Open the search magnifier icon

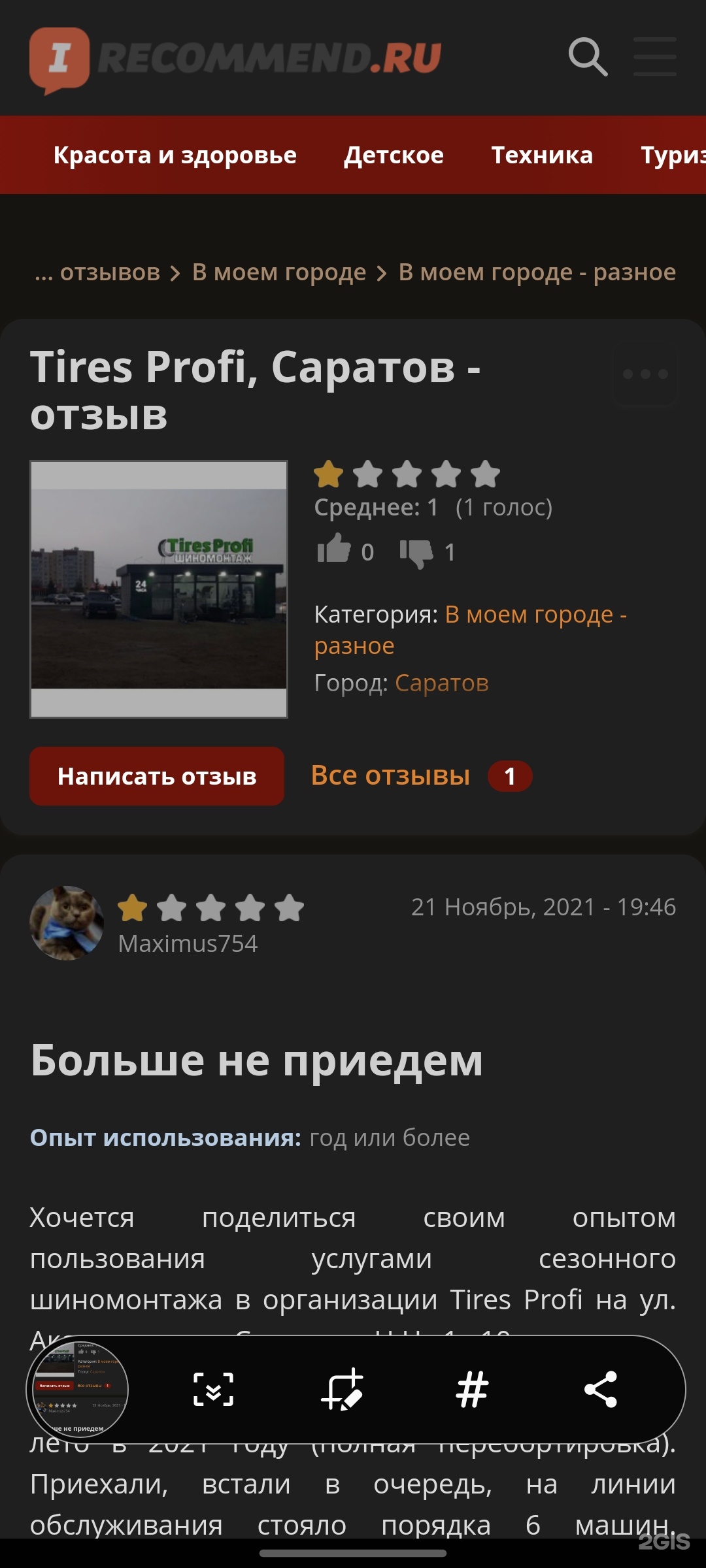click(588, 57)
